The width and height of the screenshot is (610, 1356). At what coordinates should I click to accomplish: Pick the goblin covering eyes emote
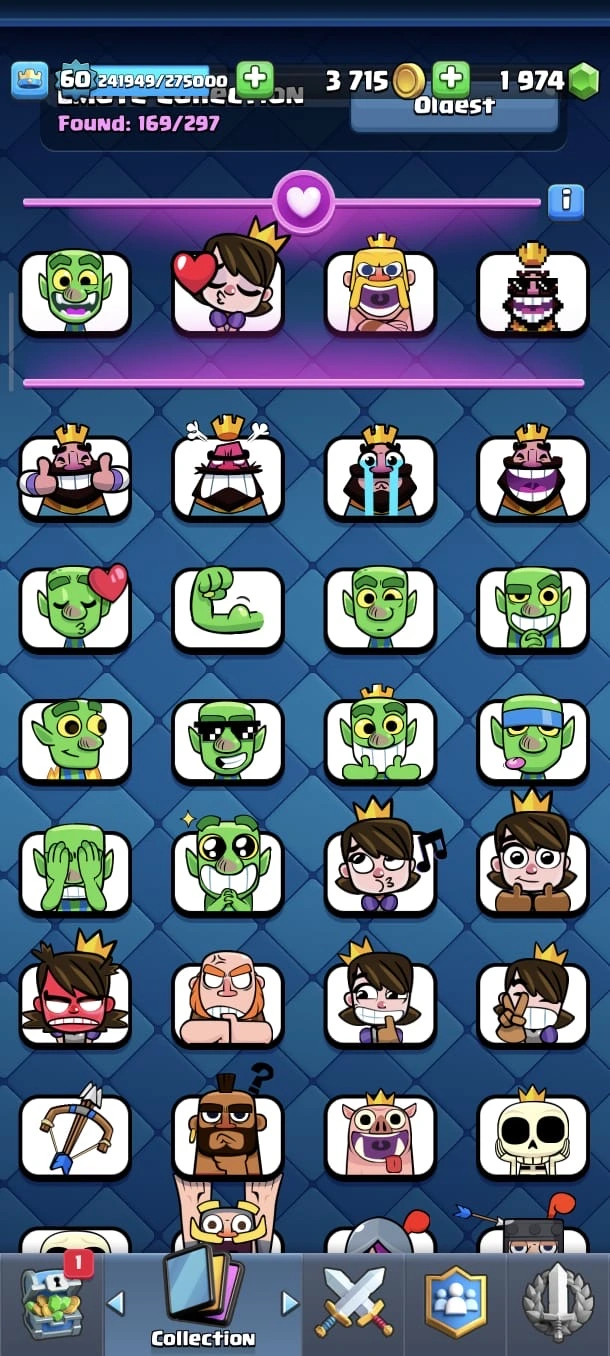(75, 872)
